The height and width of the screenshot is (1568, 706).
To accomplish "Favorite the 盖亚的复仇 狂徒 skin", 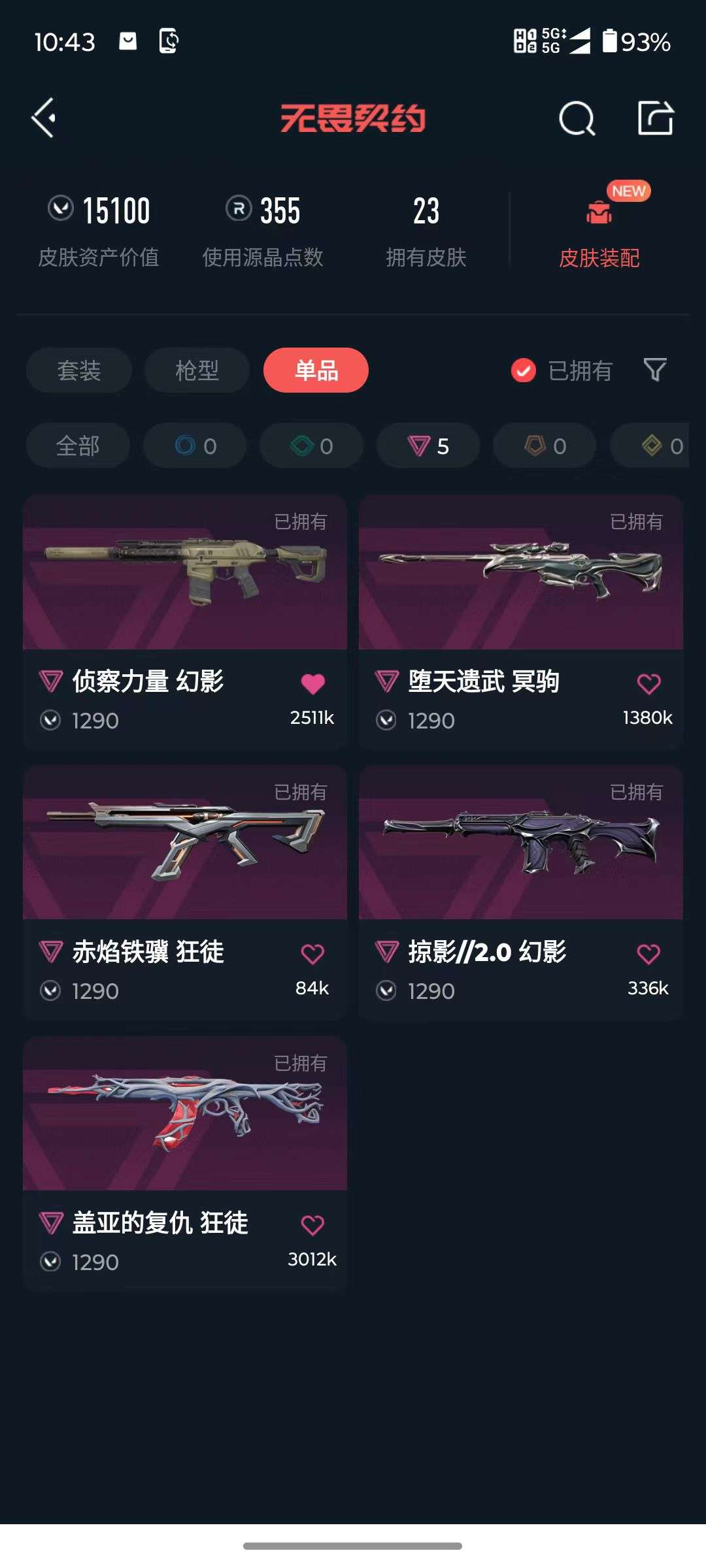I will (x=314, y=1225).
